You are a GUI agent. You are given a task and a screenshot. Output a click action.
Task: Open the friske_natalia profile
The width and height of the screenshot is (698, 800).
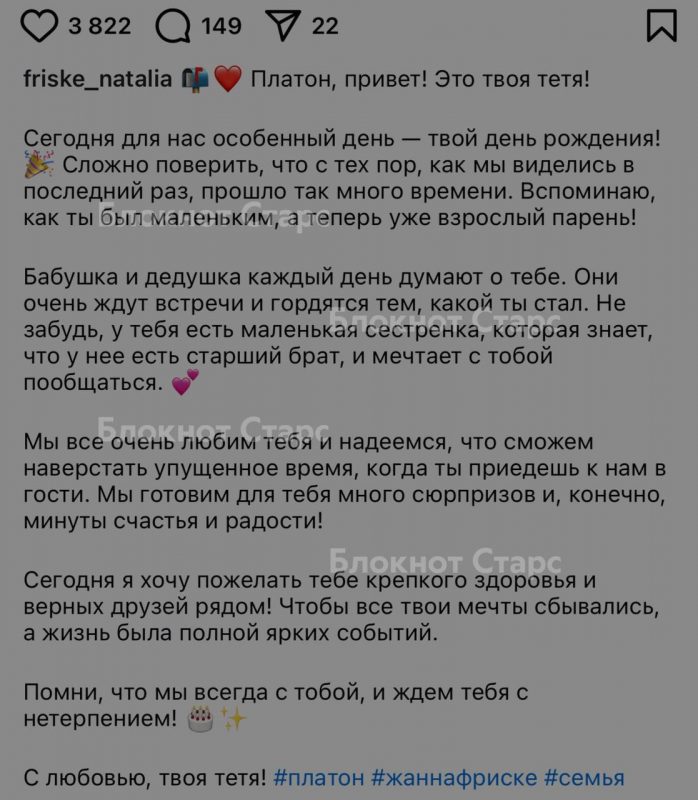click(97, 80)
